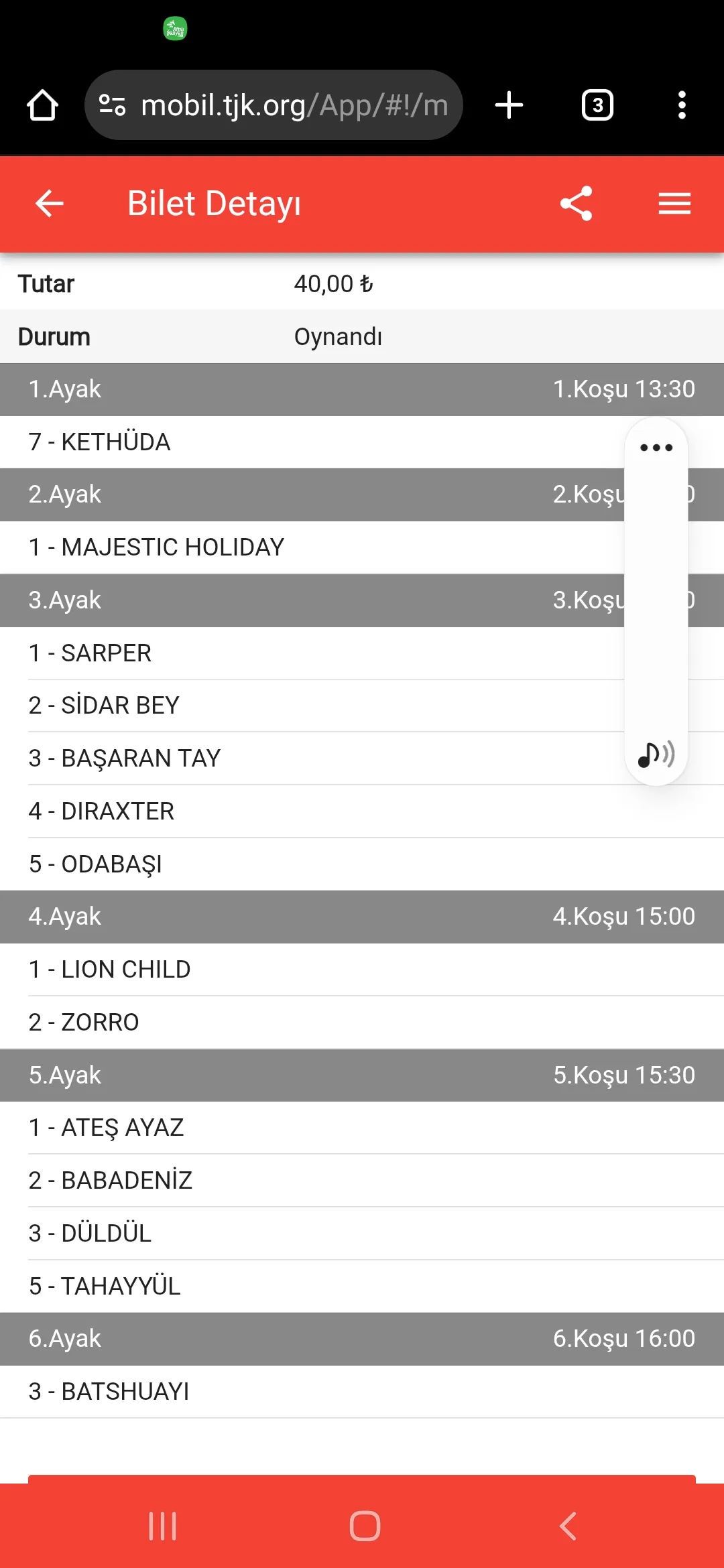Tap the three dots on floating panel
The width and height of the screenshot is (724, 1568).
coord(656,448)
